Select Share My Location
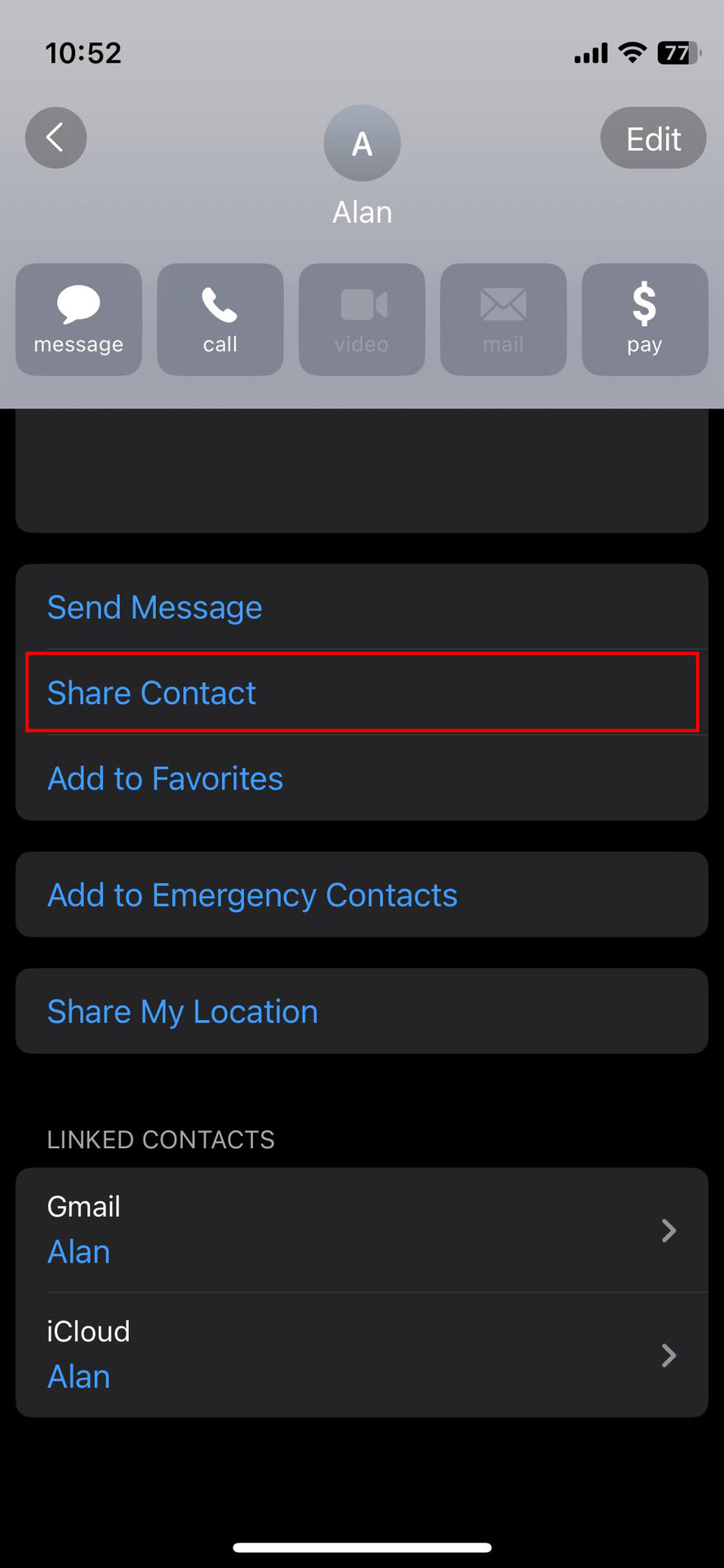The width and height of the screenshot is (724, 1568). [183, 1012]
